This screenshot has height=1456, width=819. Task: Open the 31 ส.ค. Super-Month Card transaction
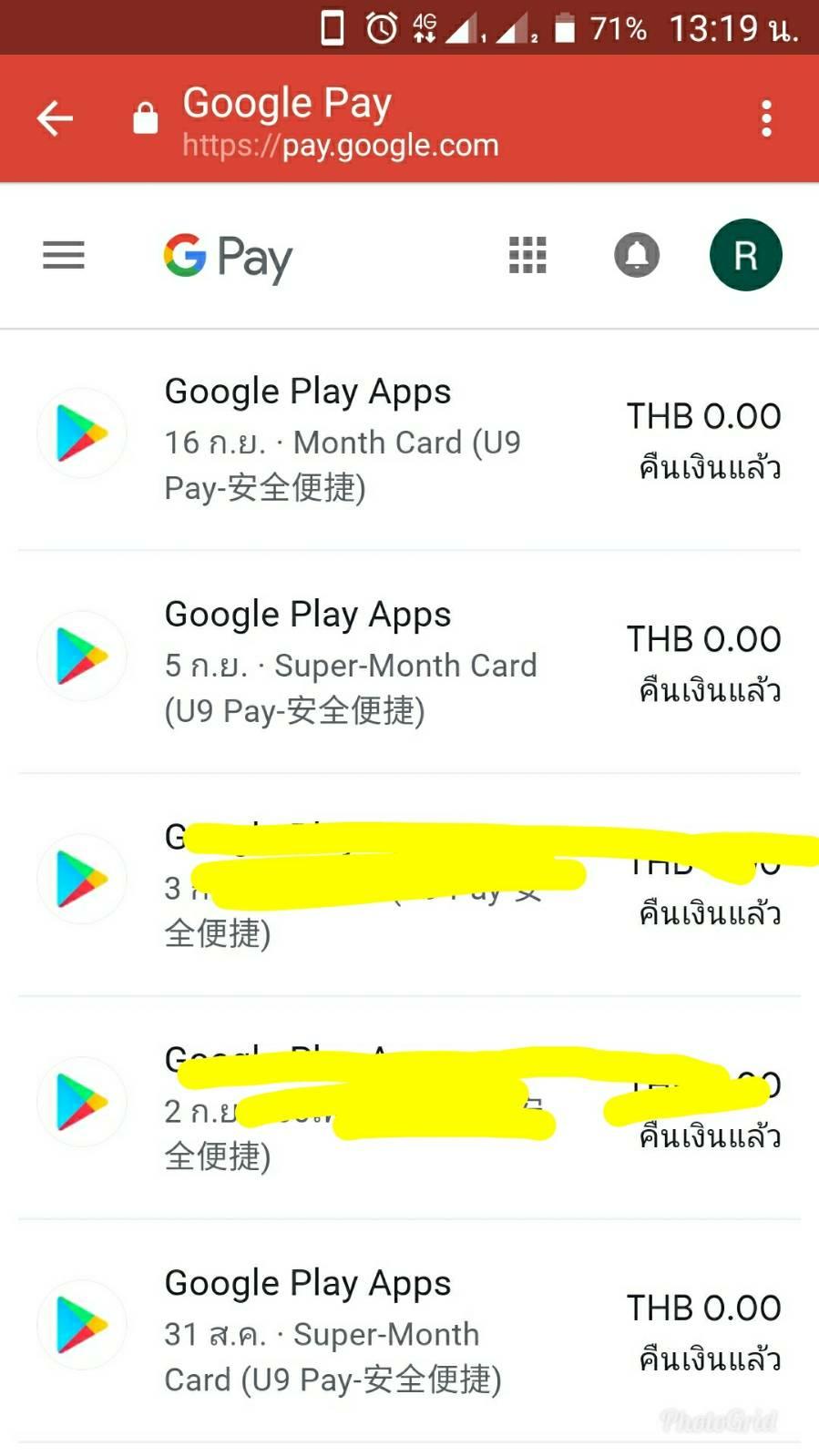pos(409,1330)
